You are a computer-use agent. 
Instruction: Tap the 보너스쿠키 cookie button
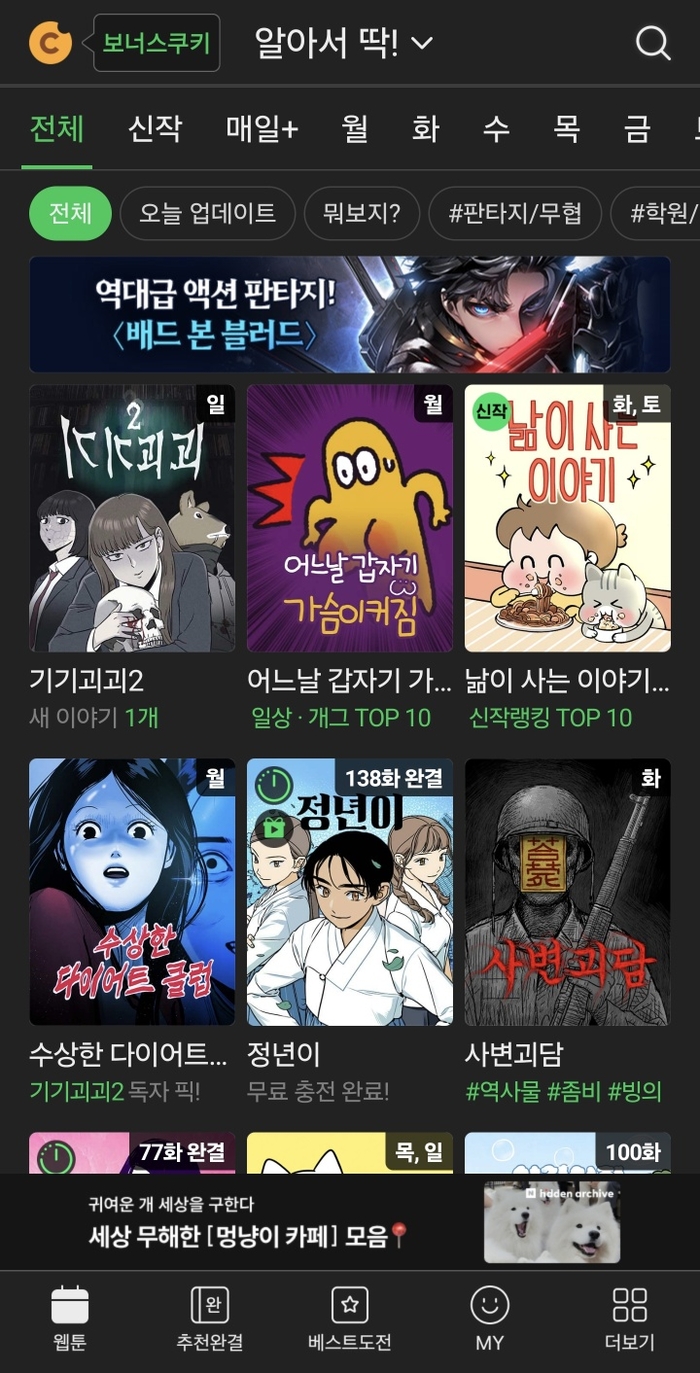[156, 43]
